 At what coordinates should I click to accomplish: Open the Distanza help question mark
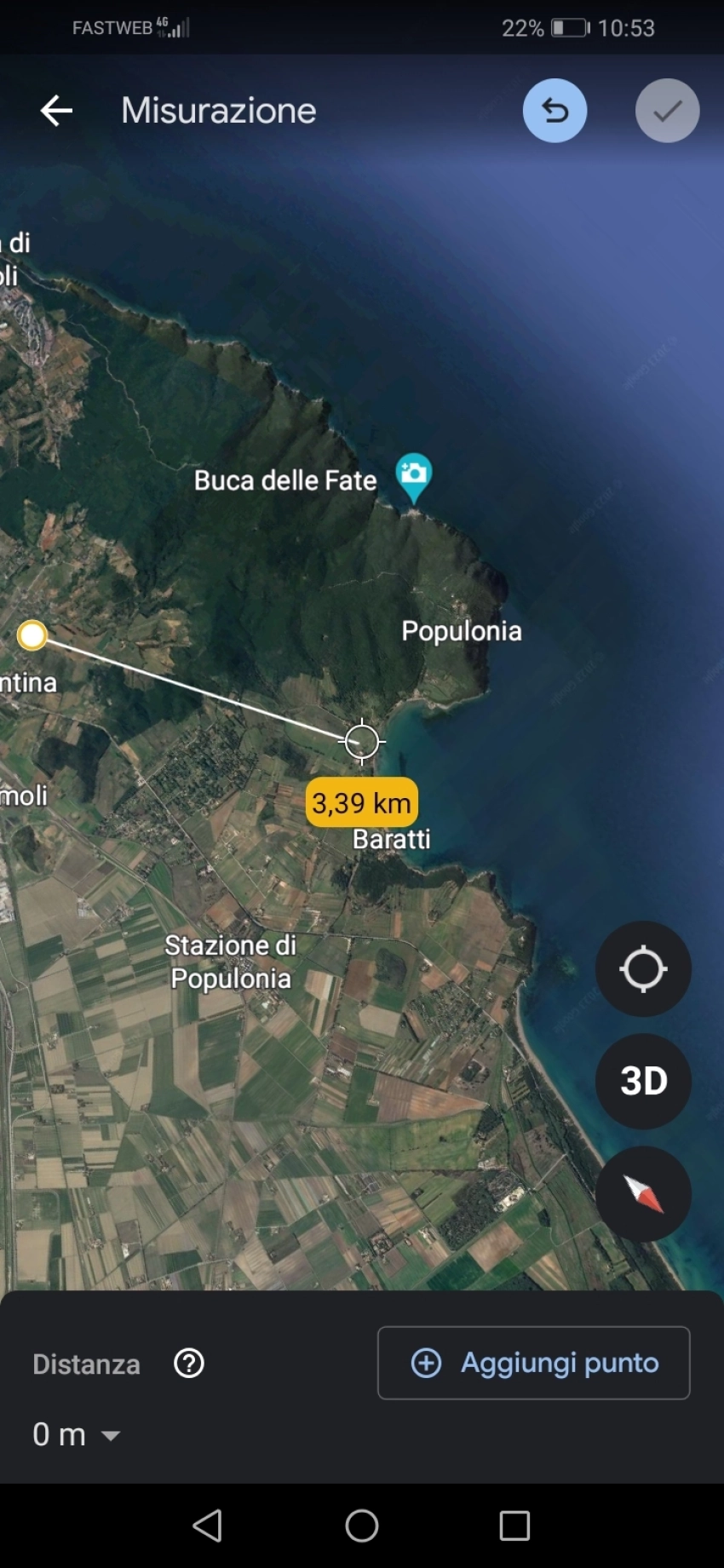coord(189,1364)
